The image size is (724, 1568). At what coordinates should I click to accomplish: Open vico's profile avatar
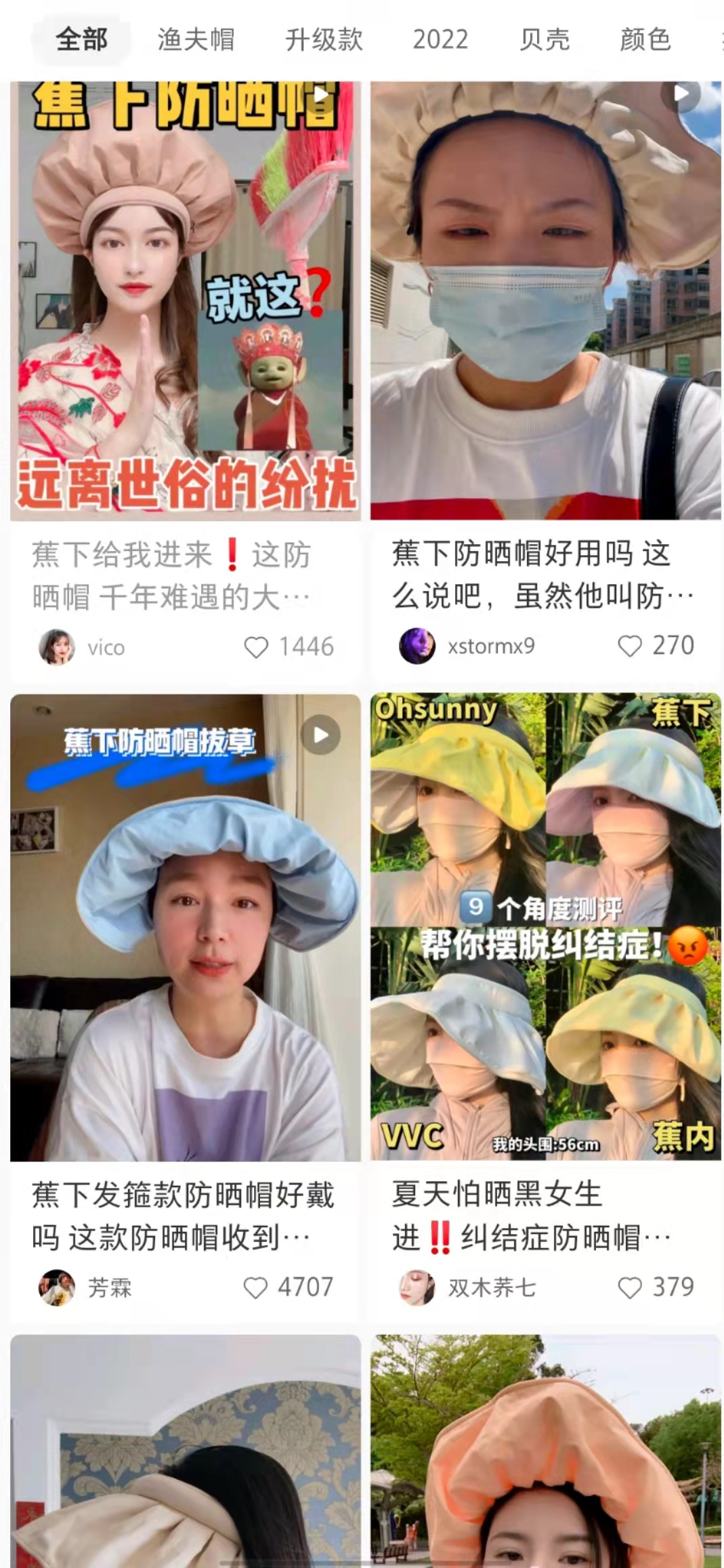58,648
